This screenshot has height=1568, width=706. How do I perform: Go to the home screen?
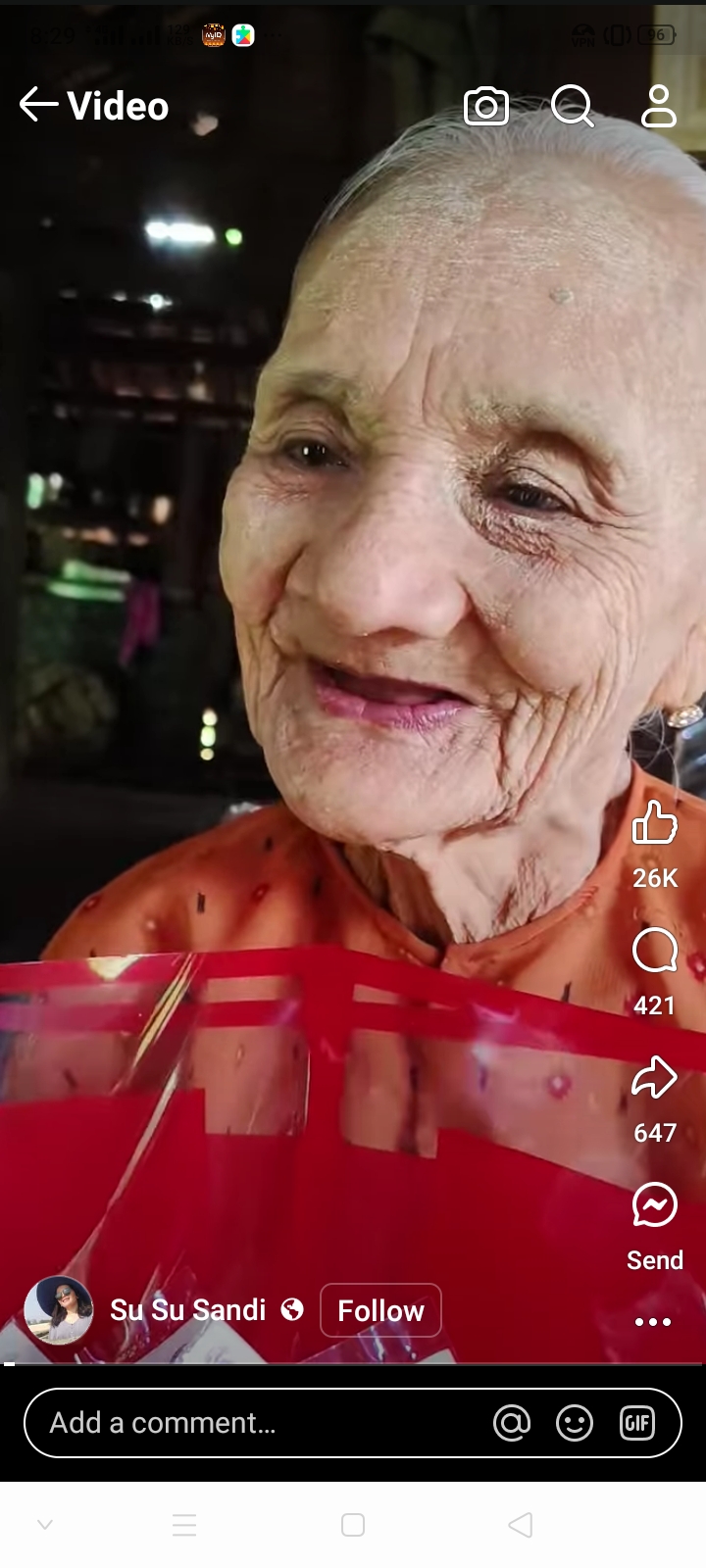tap(353, 1525)
